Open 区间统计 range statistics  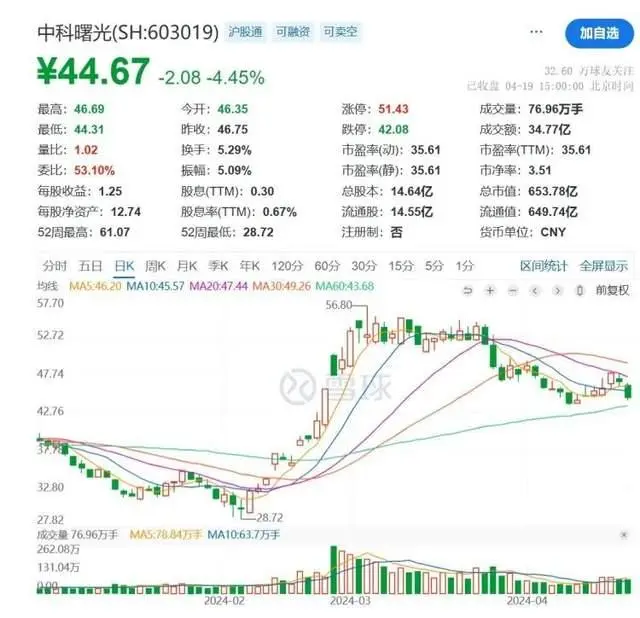(x=544, y=266)
